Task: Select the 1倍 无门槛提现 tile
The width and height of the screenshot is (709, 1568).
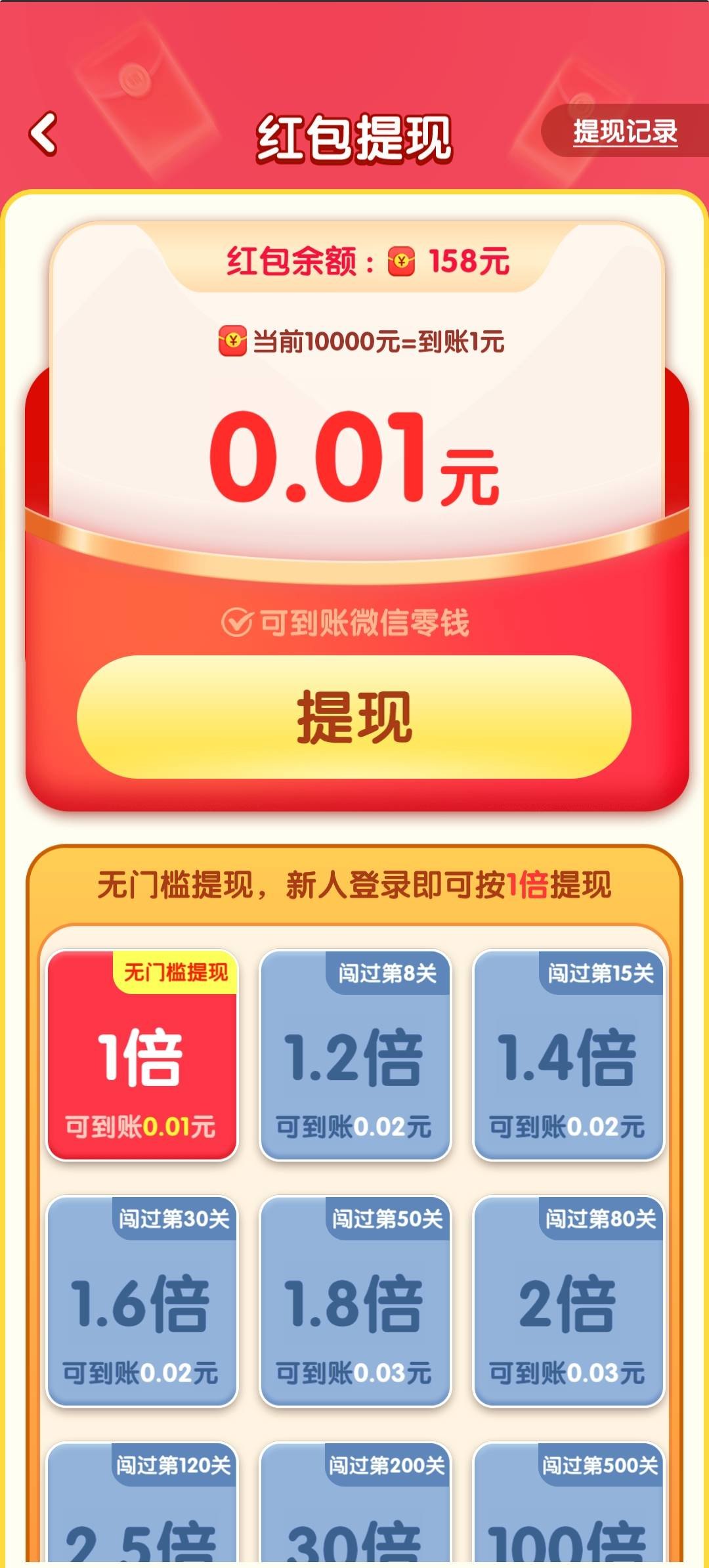Action: (142, 1055)
